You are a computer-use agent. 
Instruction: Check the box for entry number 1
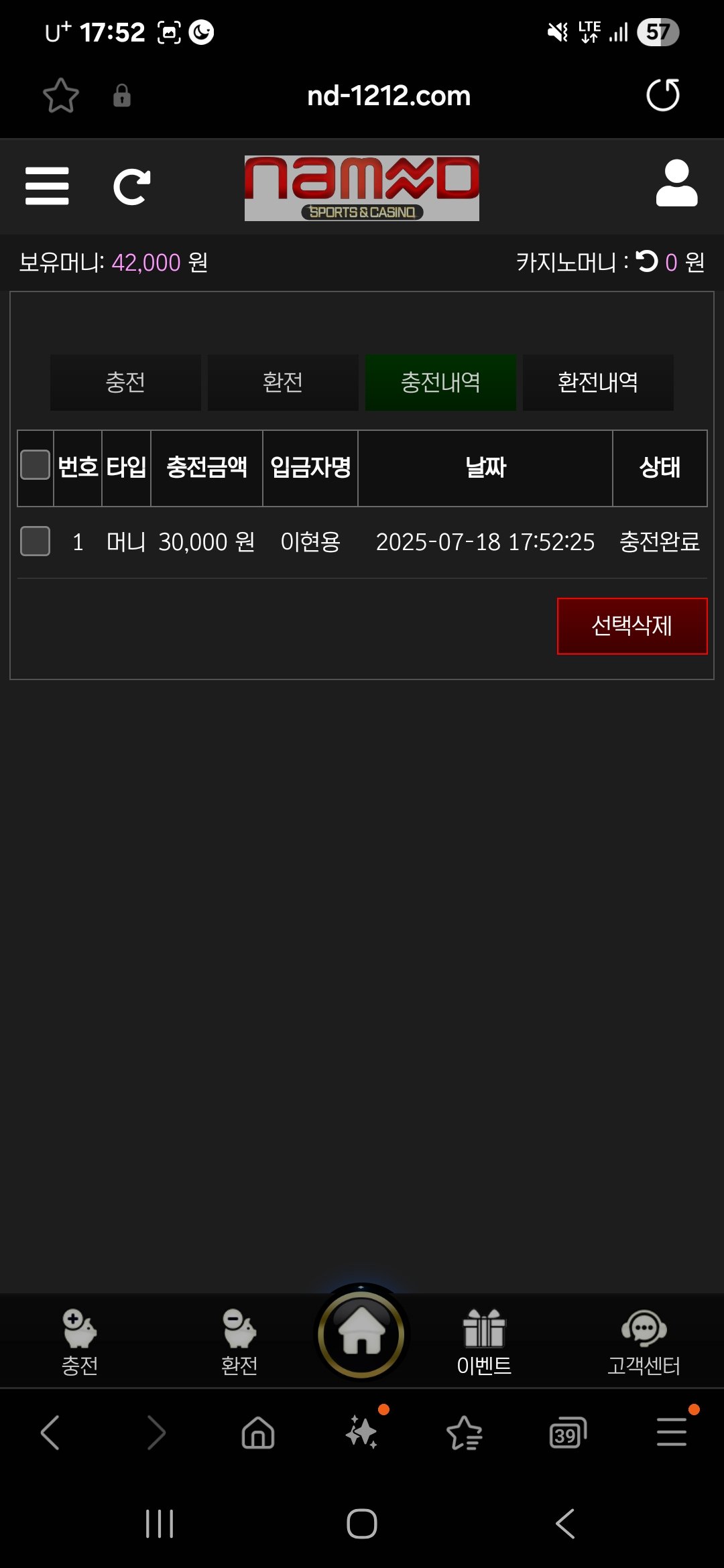tap(36, 541)
